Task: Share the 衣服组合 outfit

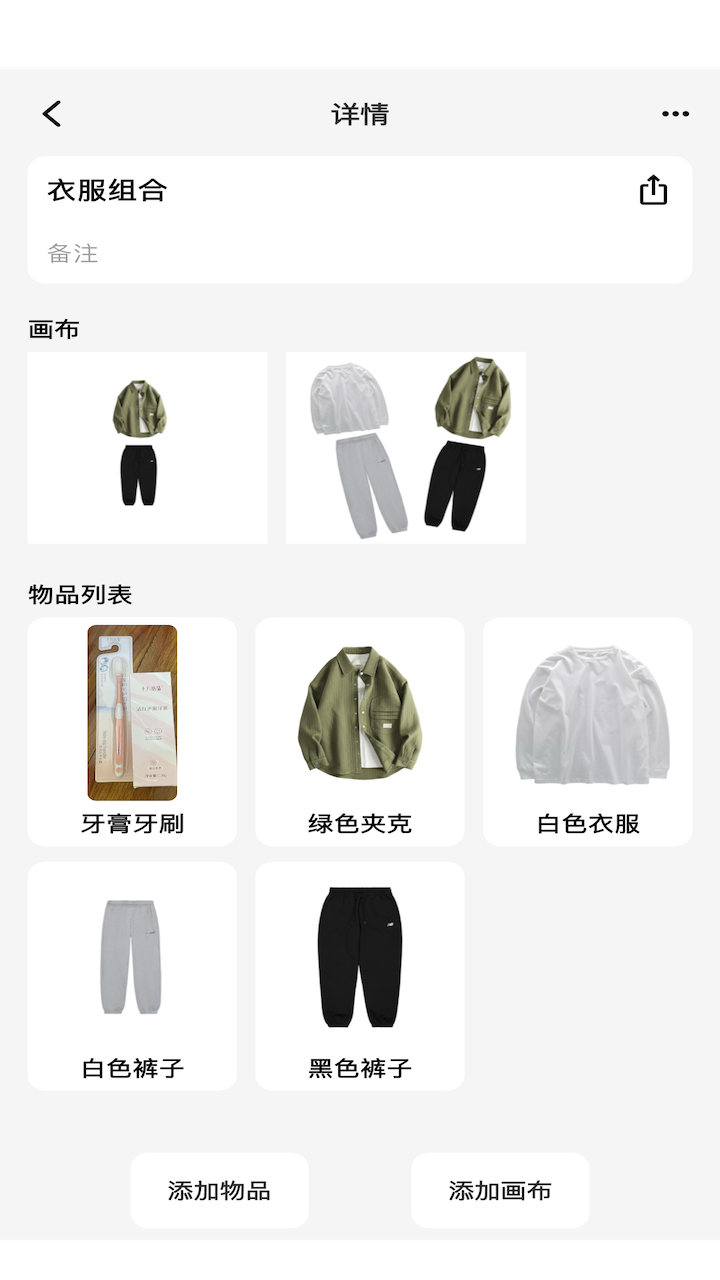Action: [x=653, y=190]
